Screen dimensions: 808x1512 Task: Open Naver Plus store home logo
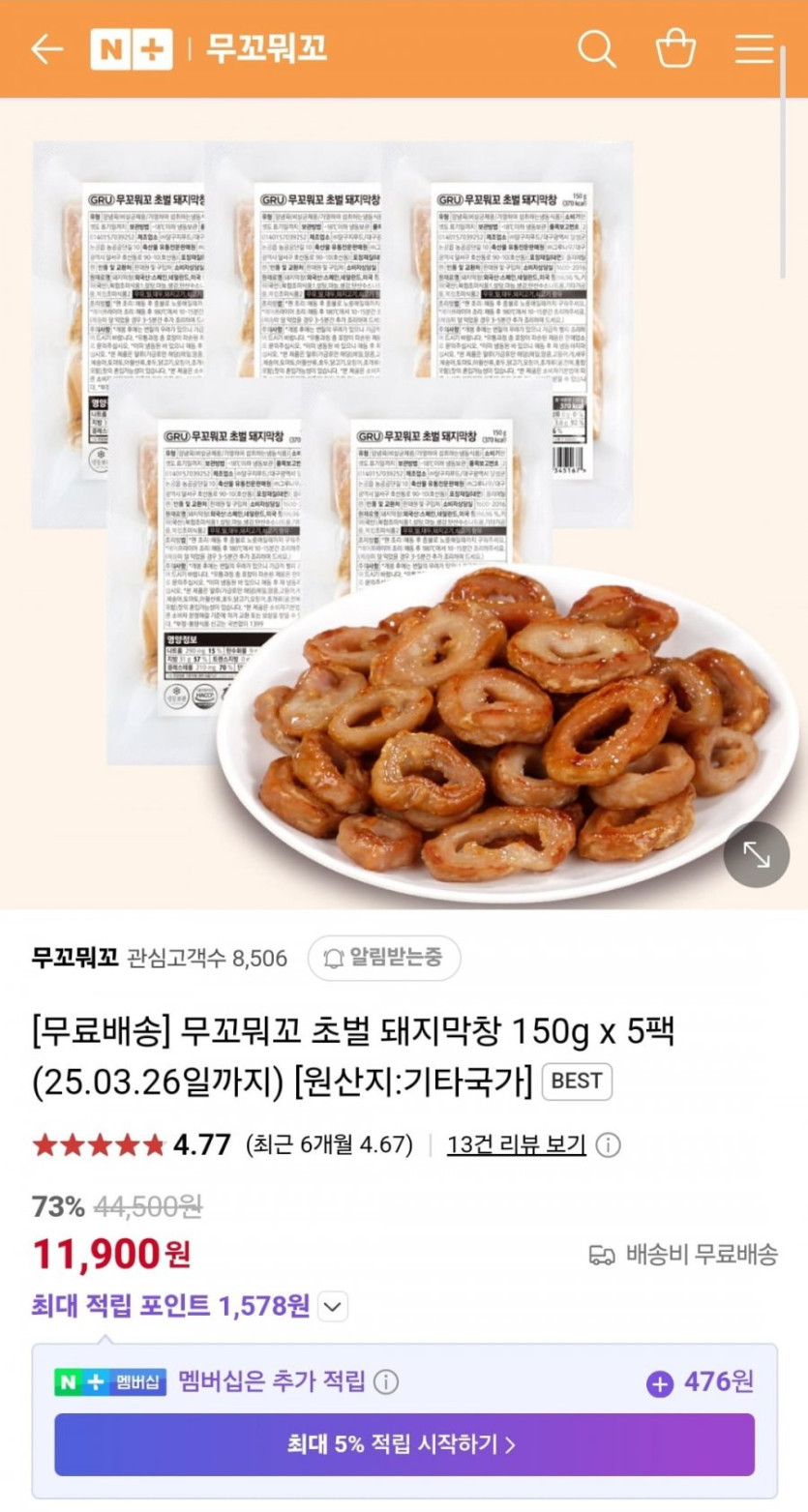pyautogui.click(x=132, y=49)
